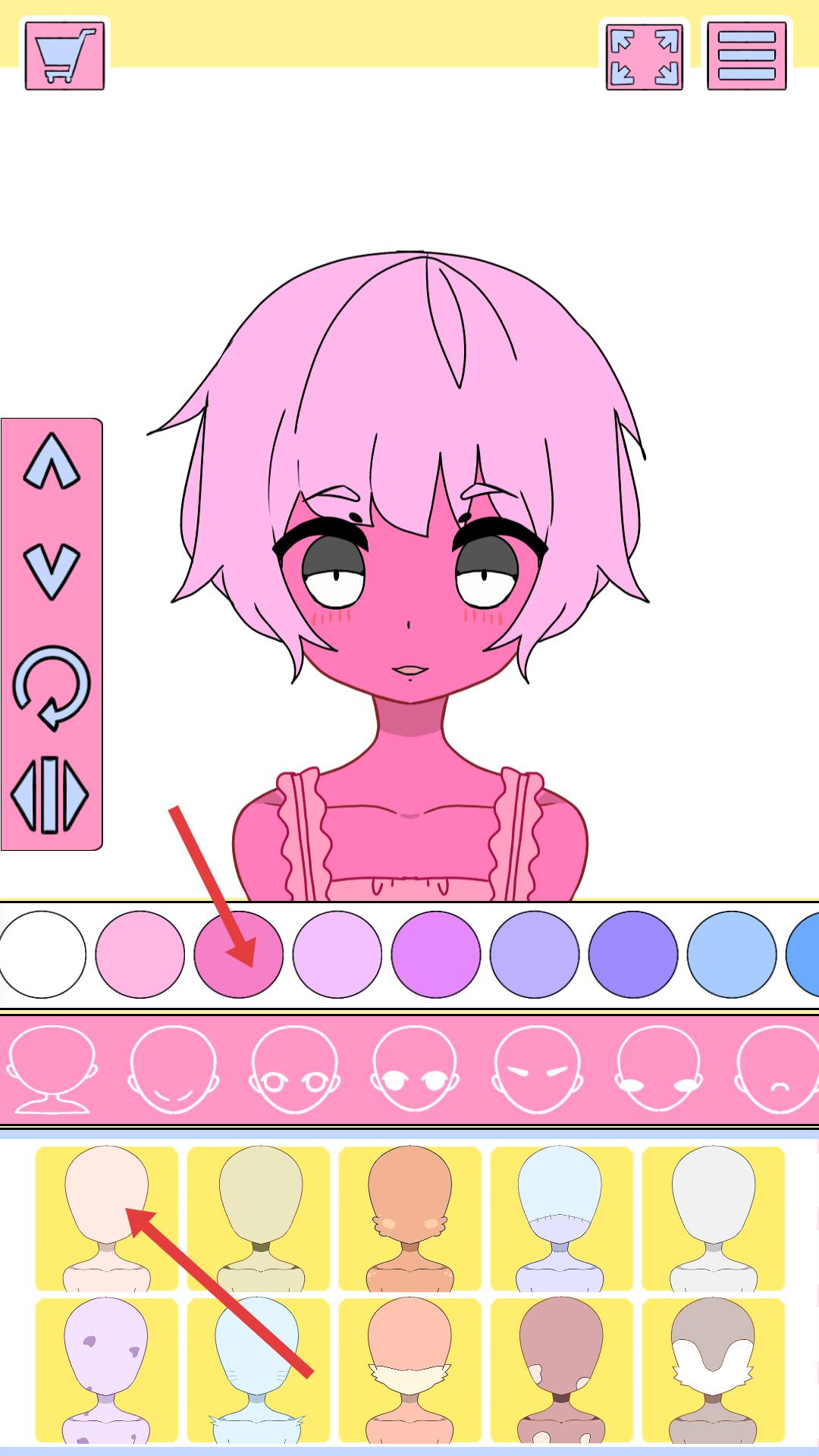Choose the light pink color swatch
The width and height of the screenshot is (819, 1456).
tap(140, 955)
